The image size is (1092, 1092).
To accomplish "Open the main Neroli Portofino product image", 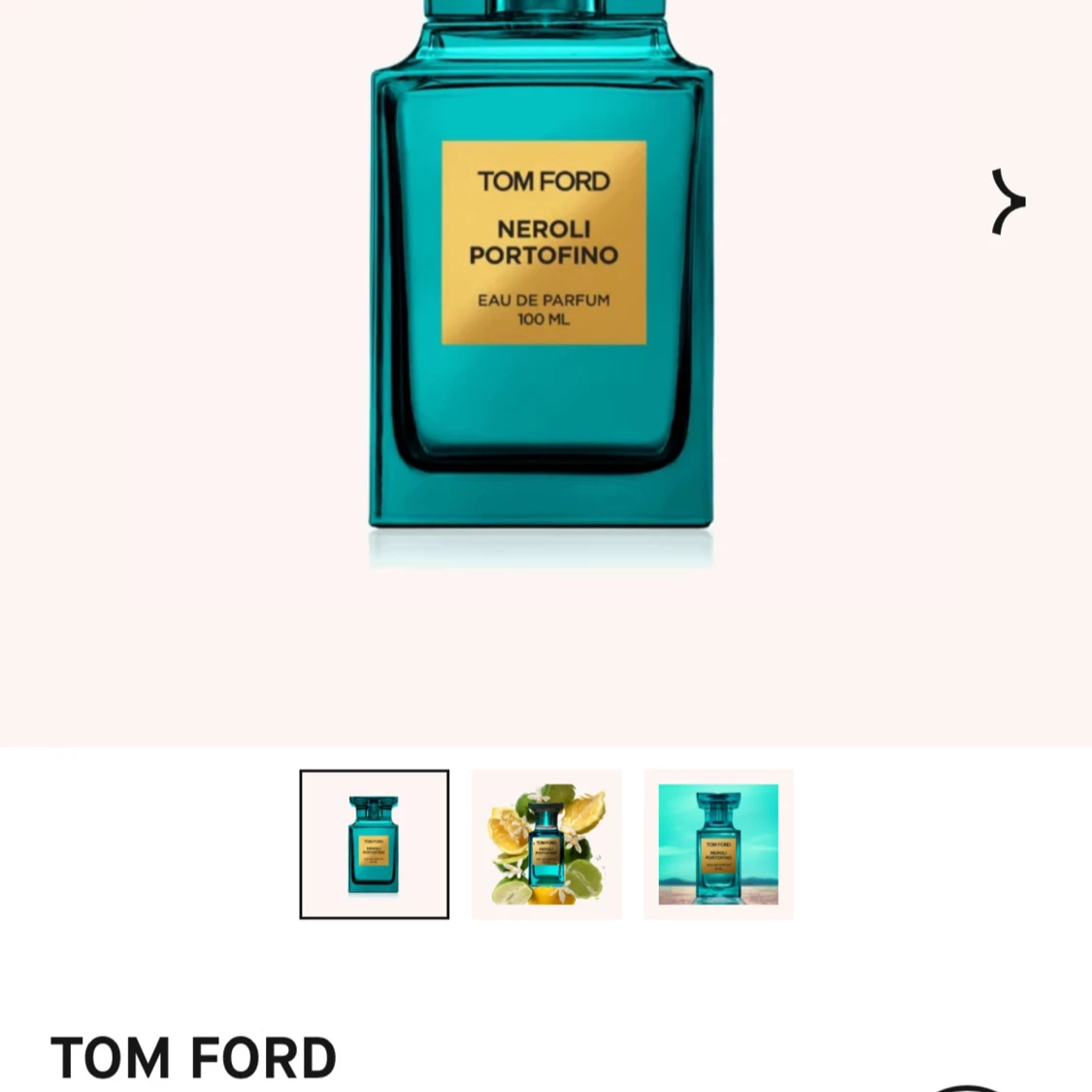I will click(542, 291).
